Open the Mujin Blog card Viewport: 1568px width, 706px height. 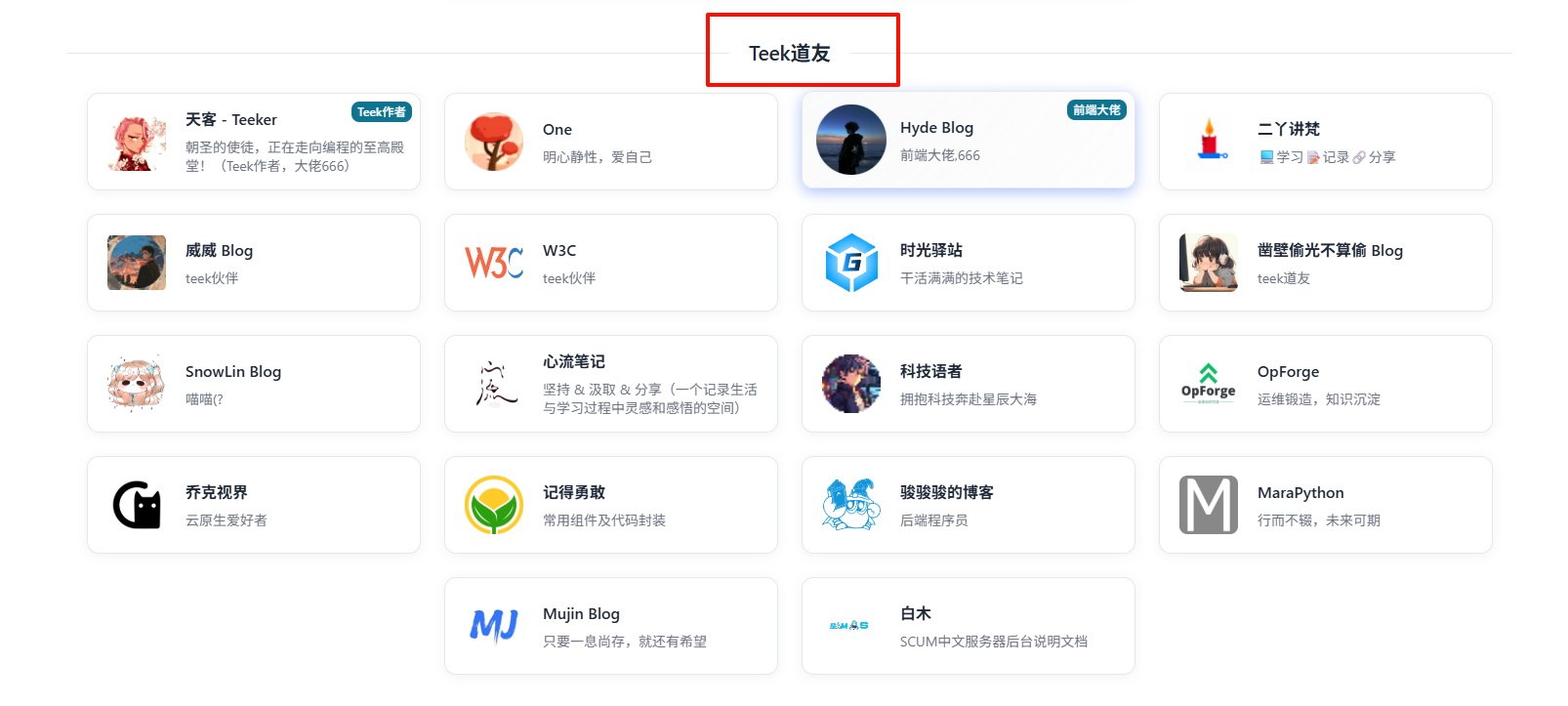pos(610,626)
